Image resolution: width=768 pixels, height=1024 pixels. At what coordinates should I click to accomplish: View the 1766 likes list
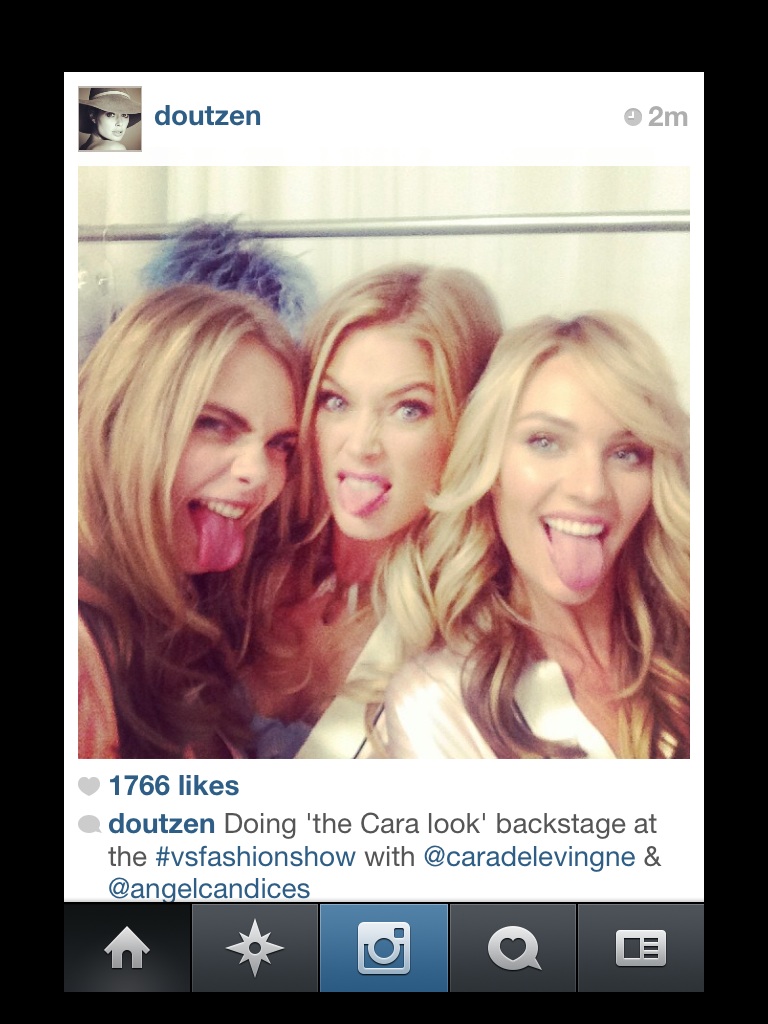[173, 786]
